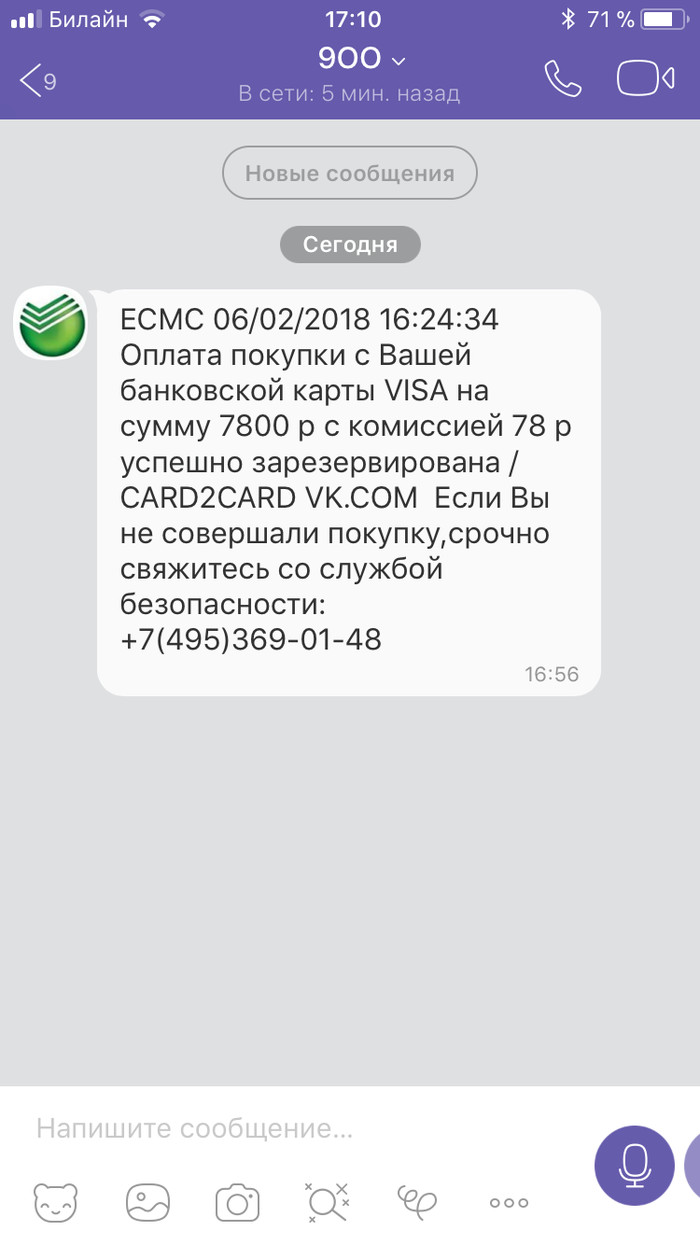Open the GIF and content search
The width and height of the screenshot is (700, 1245).
(327, 1202)
